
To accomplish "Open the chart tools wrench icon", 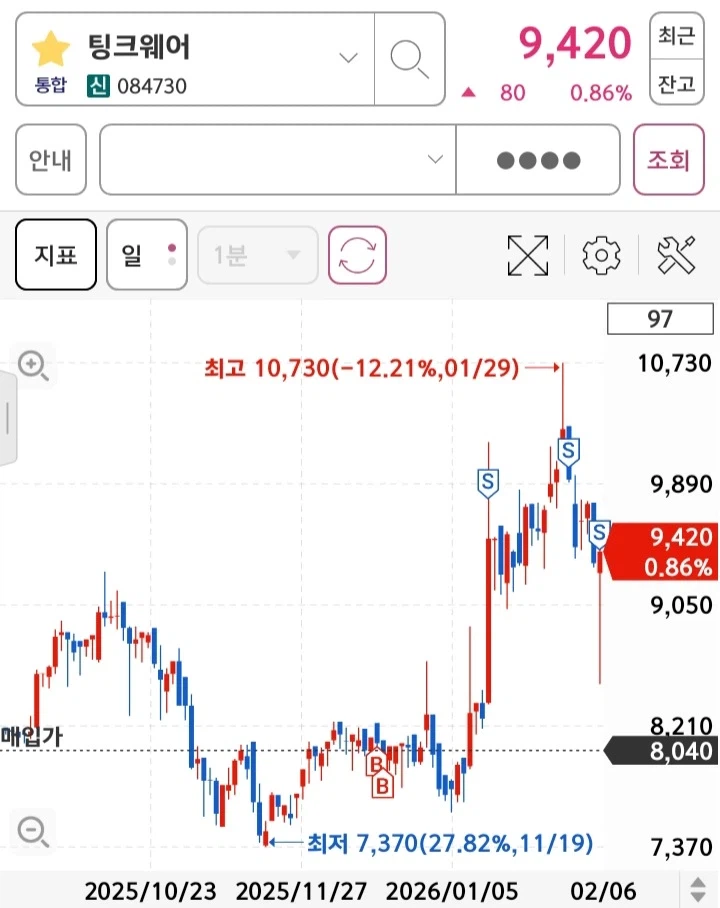I will tap(678, 255).
